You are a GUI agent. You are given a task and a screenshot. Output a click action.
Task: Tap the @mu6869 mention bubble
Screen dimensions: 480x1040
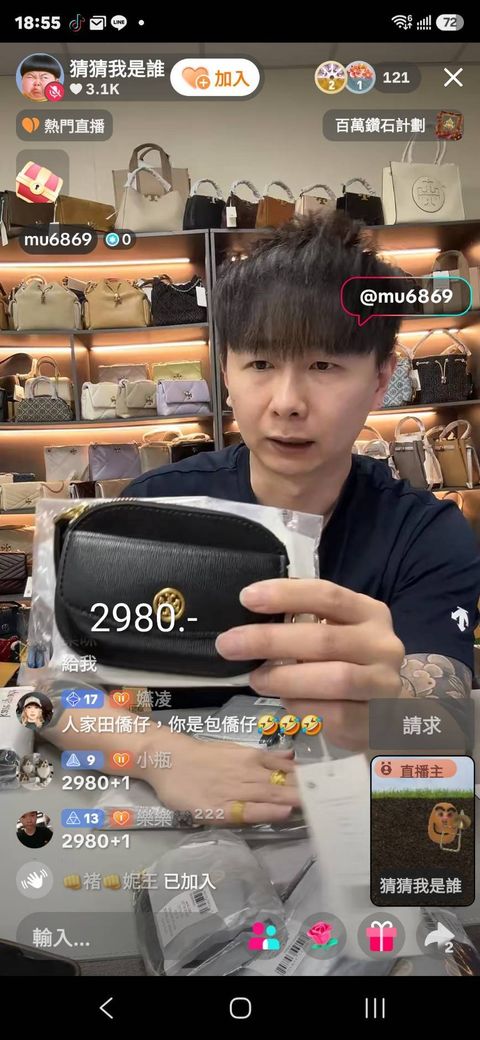(x=406, y=296)
